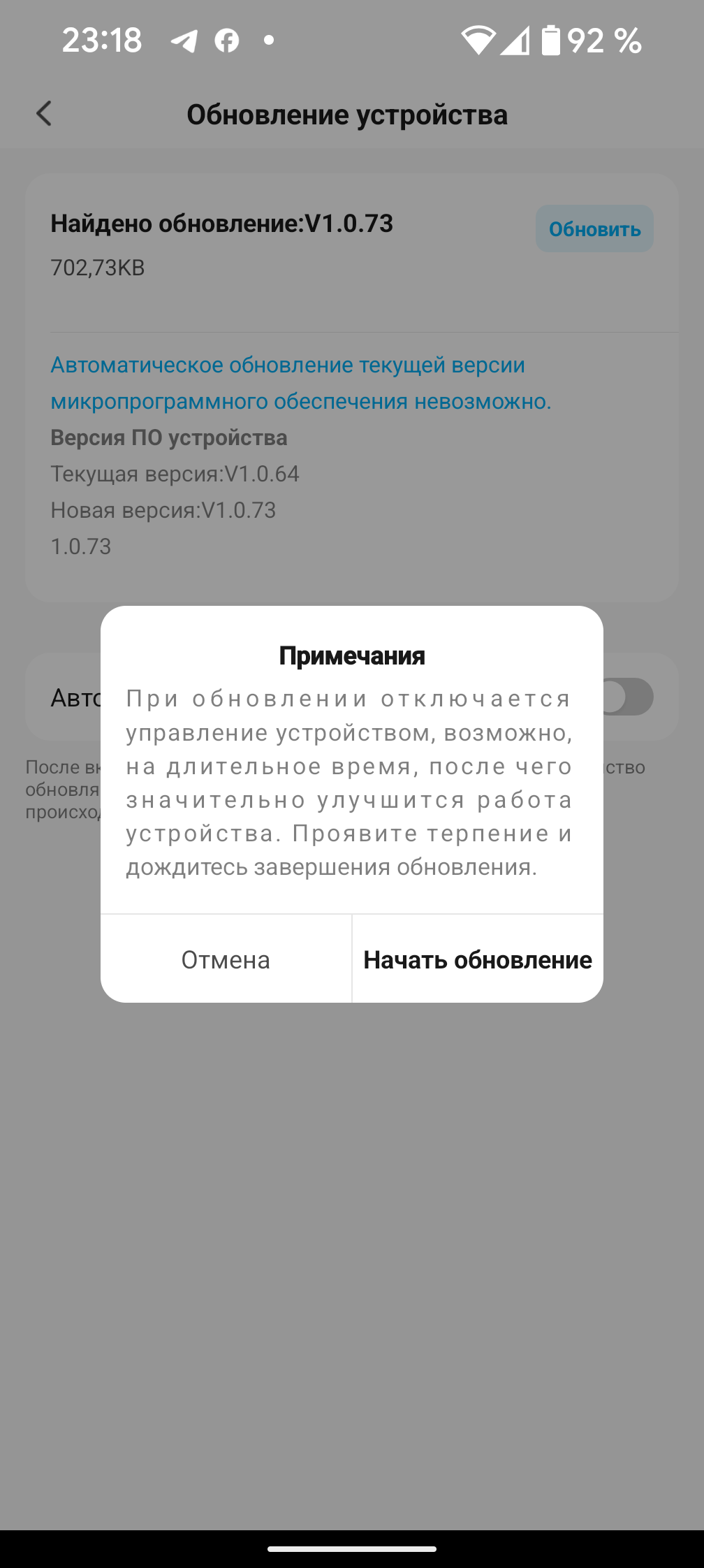Screen dimensions: 704x1568
Task: Tap the Обновить button for V1.0.73
Action: 594,229
